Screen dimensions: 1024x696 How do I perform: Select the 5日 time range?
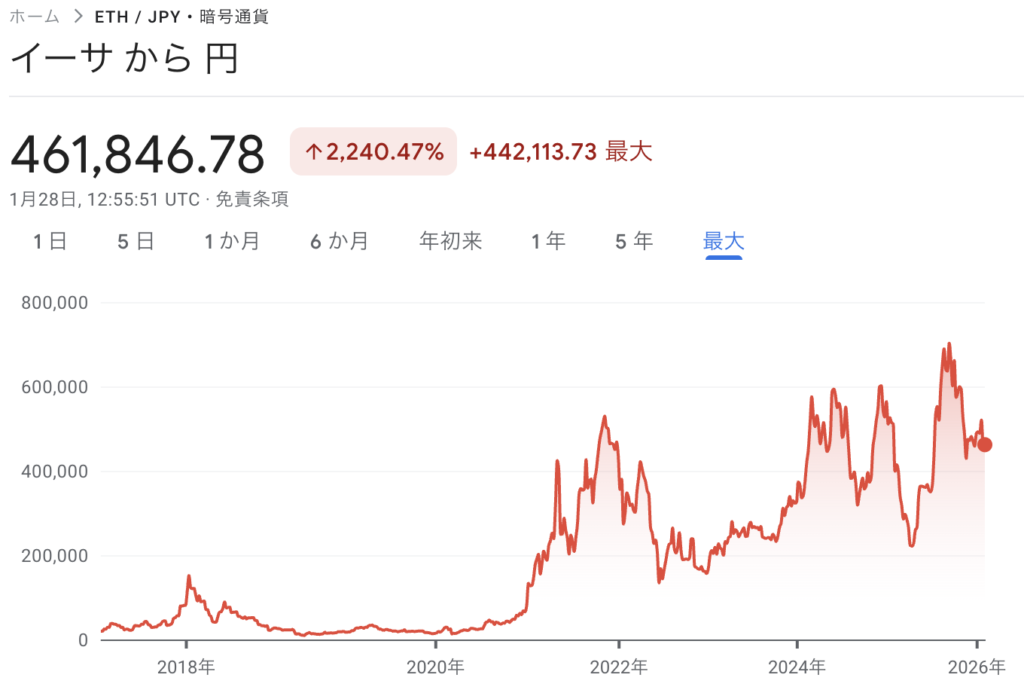point(135,241)
